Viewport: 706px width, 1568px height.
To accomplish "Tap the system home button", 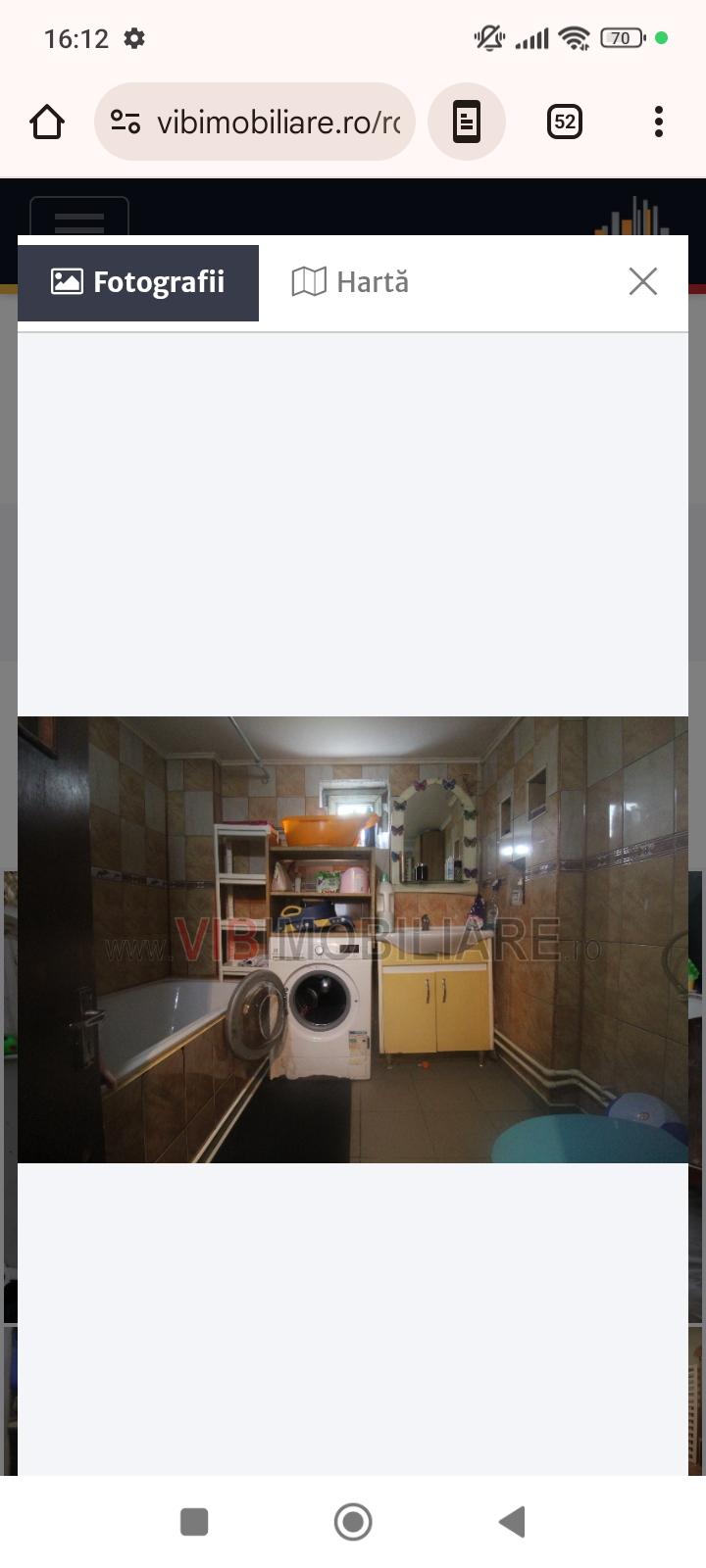I will pos(353,1522).
